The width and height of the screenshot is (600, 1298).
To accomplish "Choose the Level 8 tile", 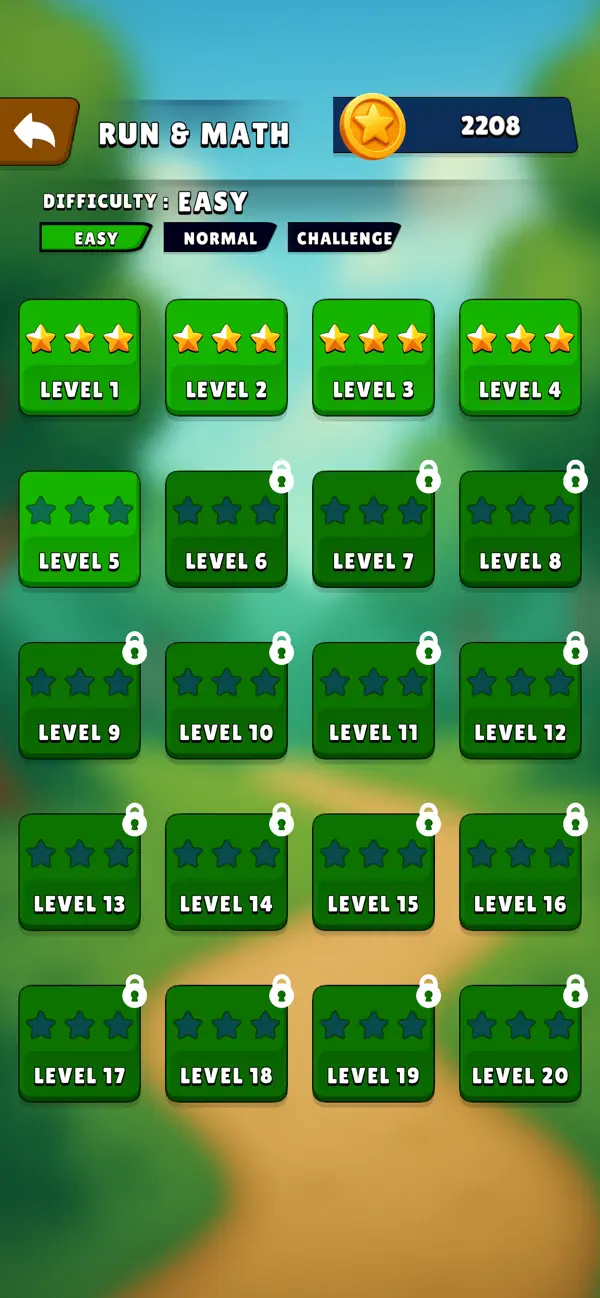I will [x=520, y=529].
